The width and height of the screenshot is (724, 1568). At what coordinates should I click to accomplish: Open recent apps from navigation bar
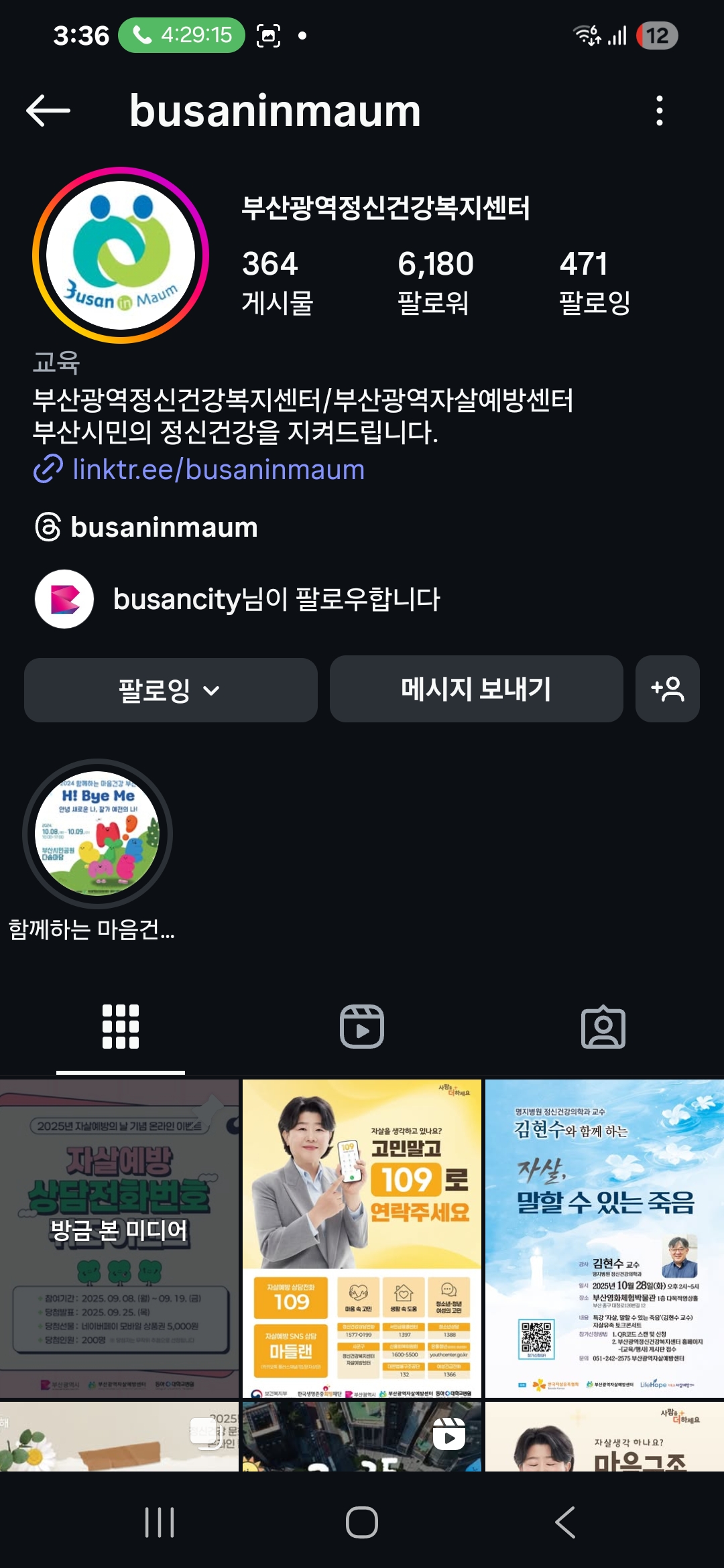[160, 1522]
